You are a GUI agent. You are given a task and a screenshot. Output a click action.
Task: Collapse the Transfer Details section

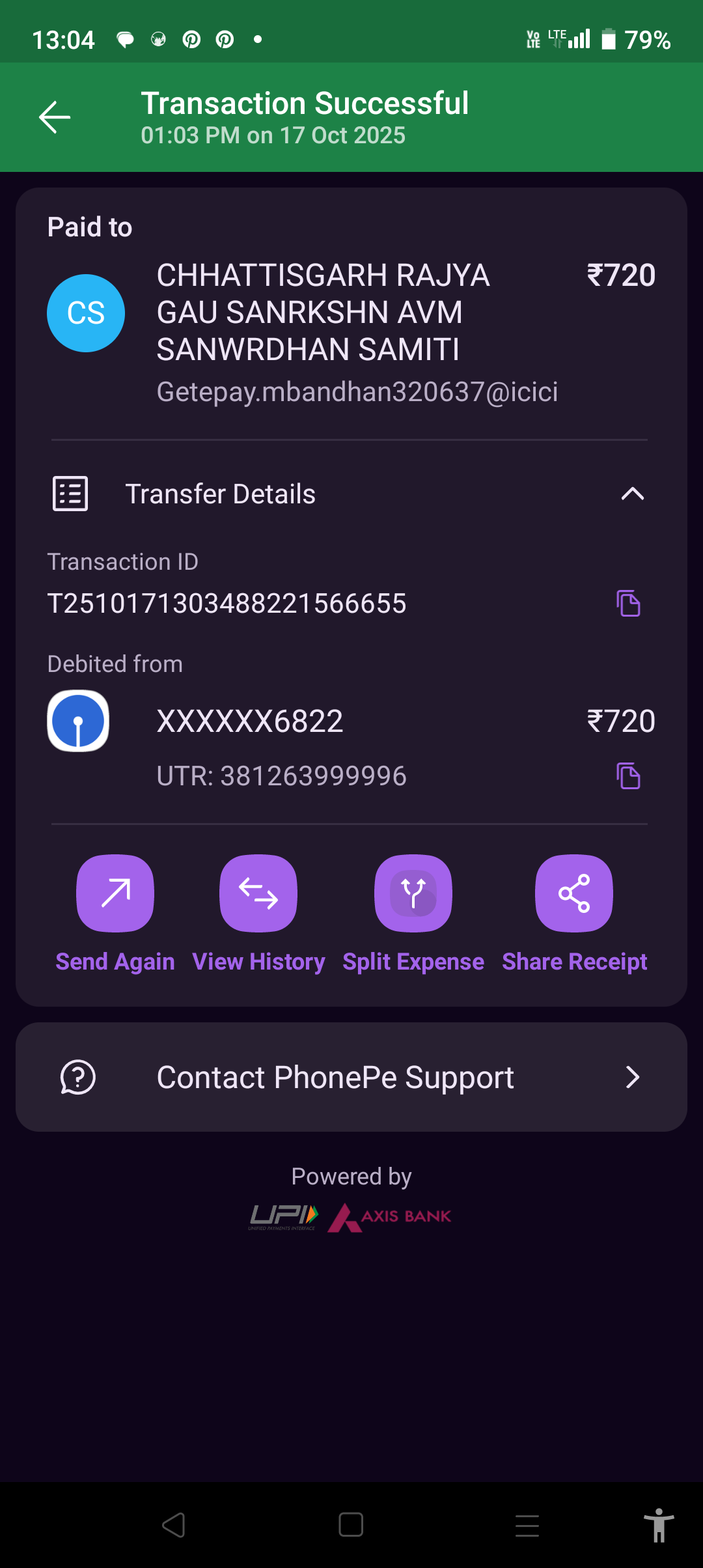pyautogui.click(x=632, y=494)
